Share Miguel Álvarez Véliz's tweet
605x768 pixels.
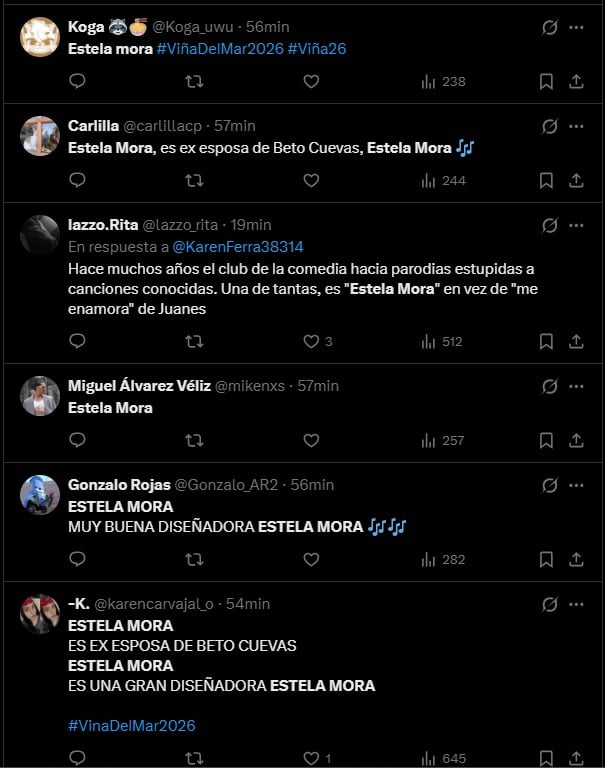click(576, 440)
